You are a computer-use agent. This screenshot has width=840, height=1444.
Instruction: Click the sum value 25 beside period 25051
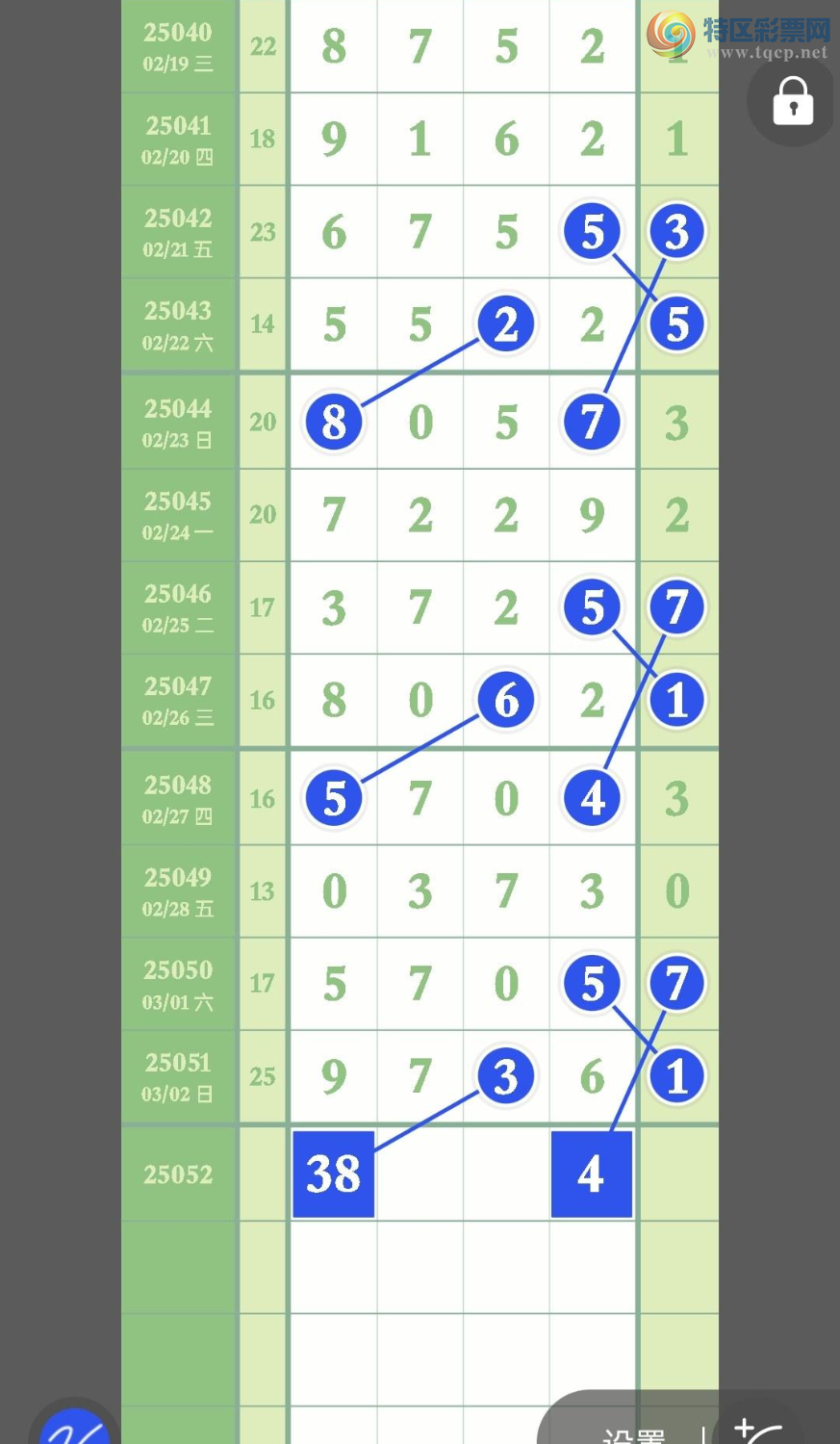click(x=262, y=1076)
